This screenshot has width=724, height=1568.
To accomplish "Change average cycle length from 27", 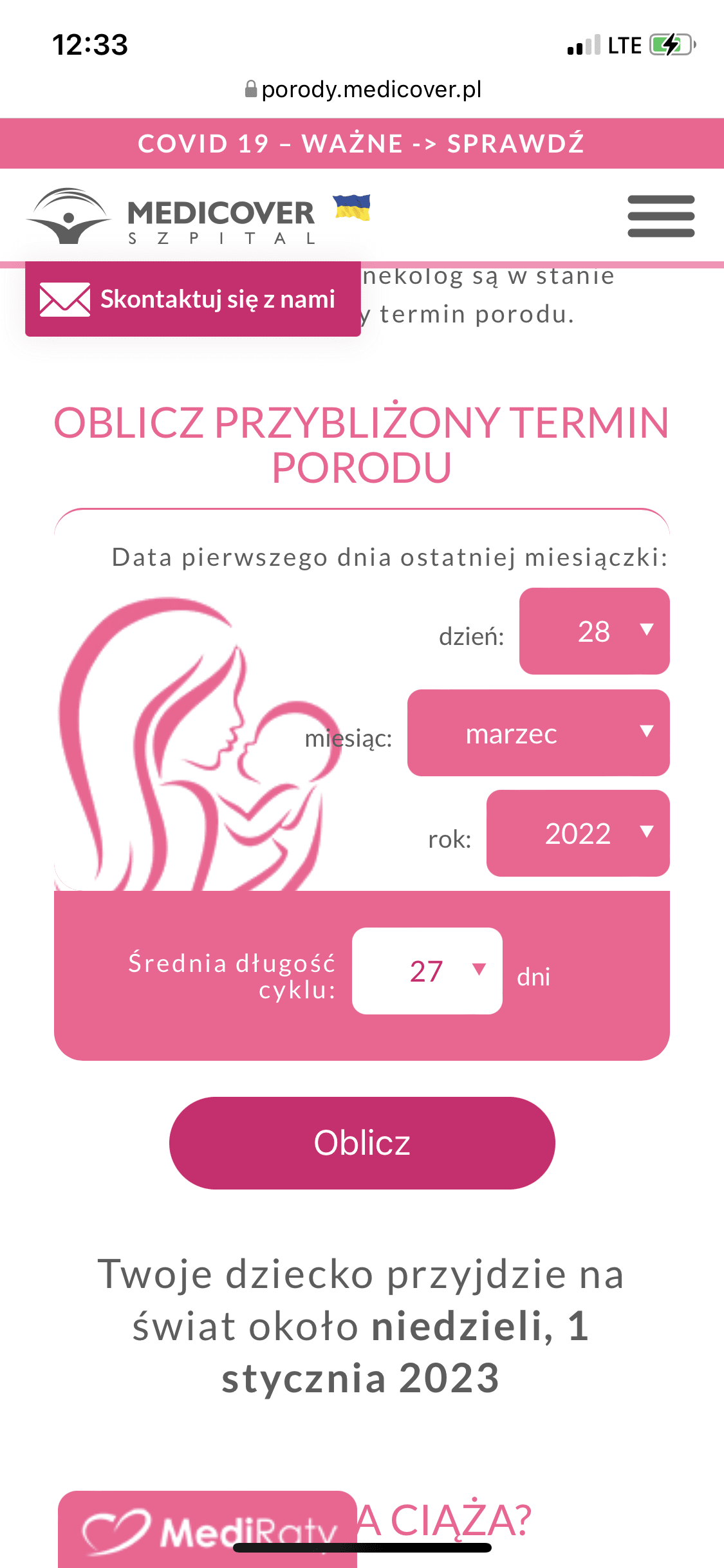I will click(x=427, y=971).
